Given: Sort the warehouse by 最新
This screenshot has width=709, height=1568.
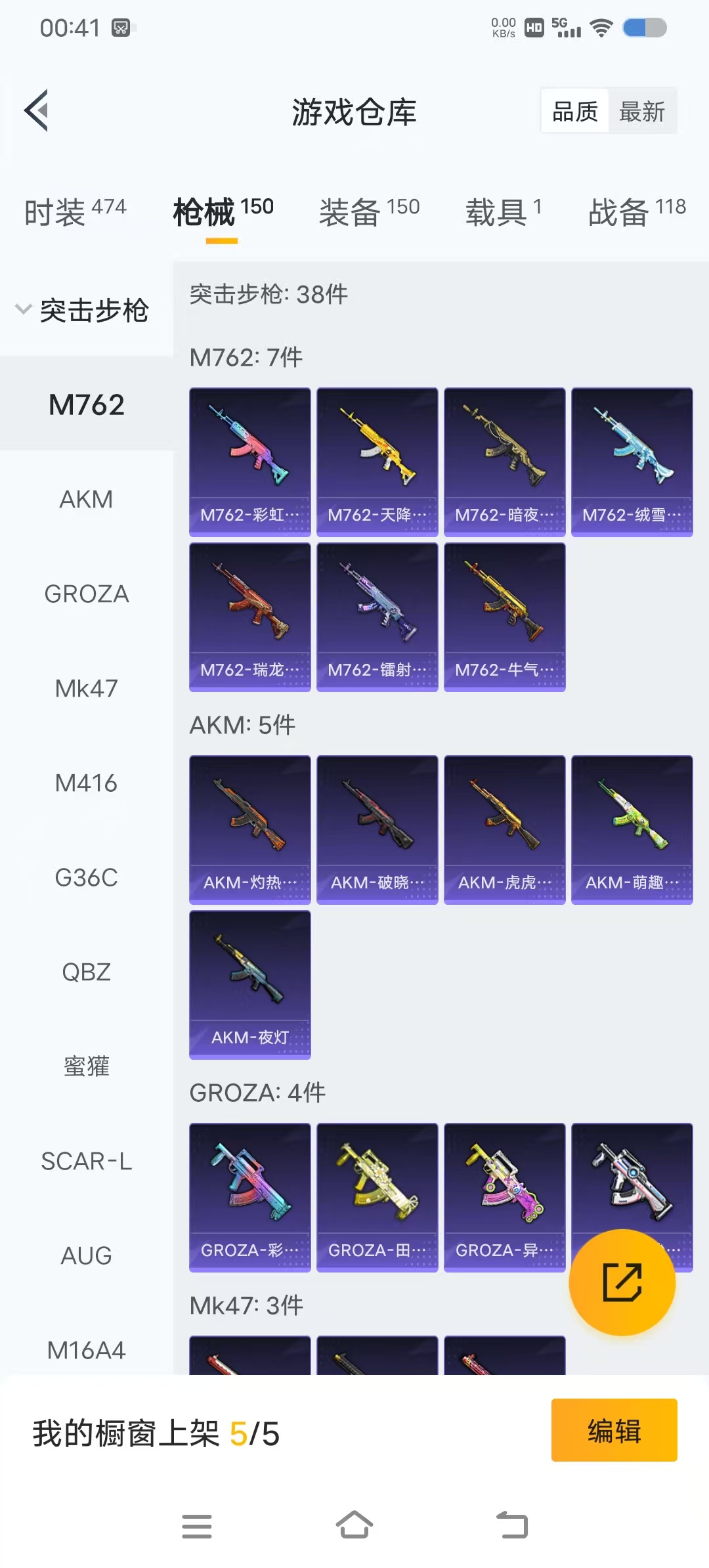Looking at the screenshot, I should coord(641,112).
